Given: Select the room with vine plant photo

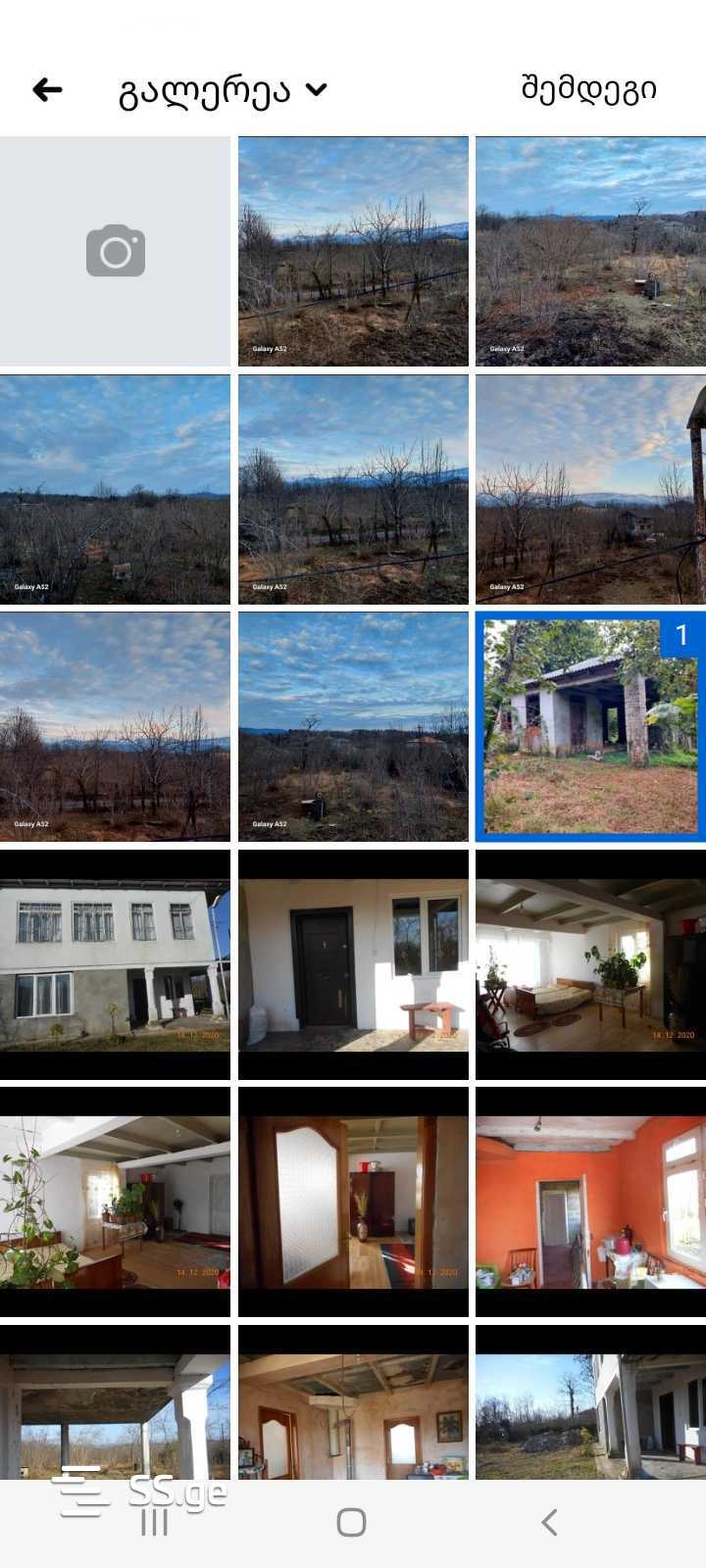Looking at the screenshot, I should [x=115, y=1201].
